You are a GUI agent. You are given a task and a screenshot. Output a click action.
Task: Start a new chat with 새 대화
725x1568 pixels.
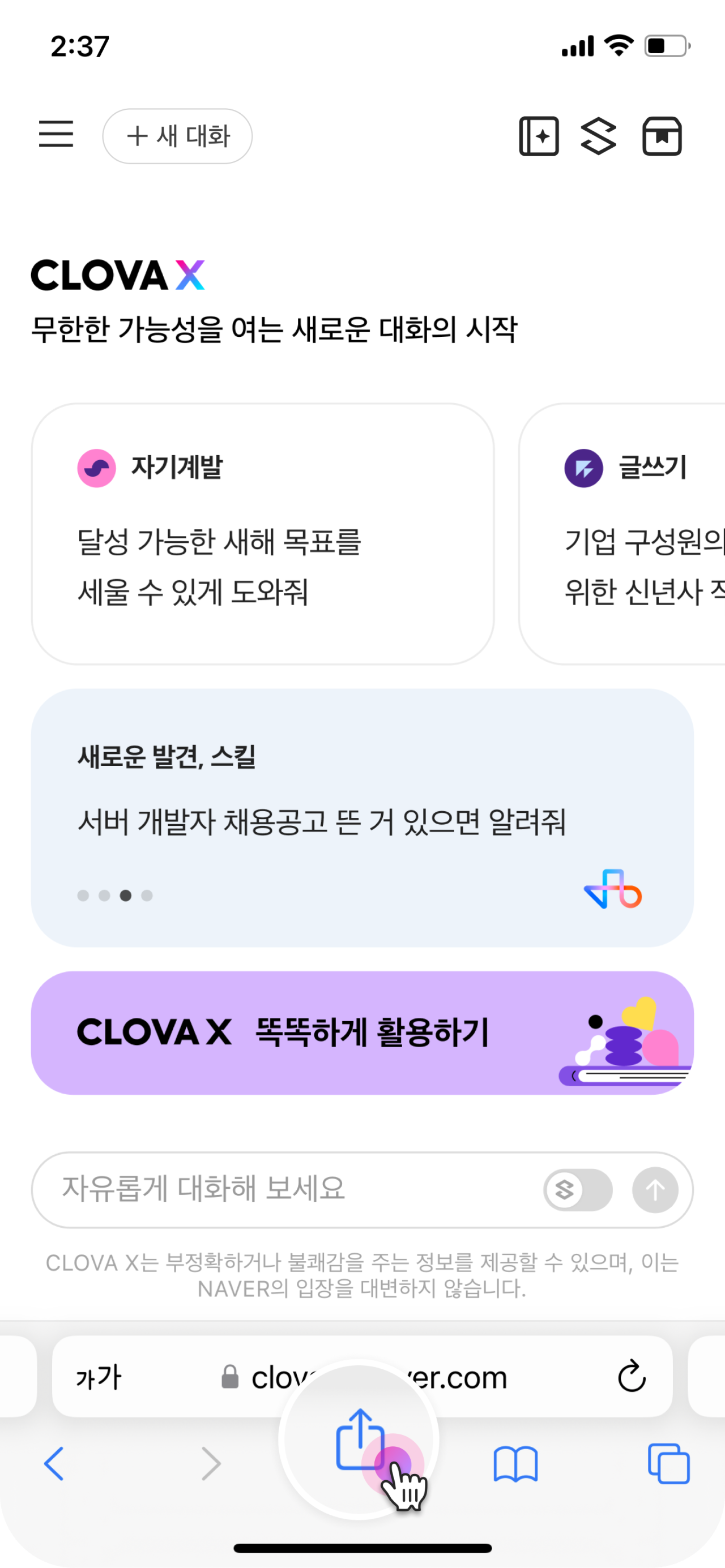[177, 136]
